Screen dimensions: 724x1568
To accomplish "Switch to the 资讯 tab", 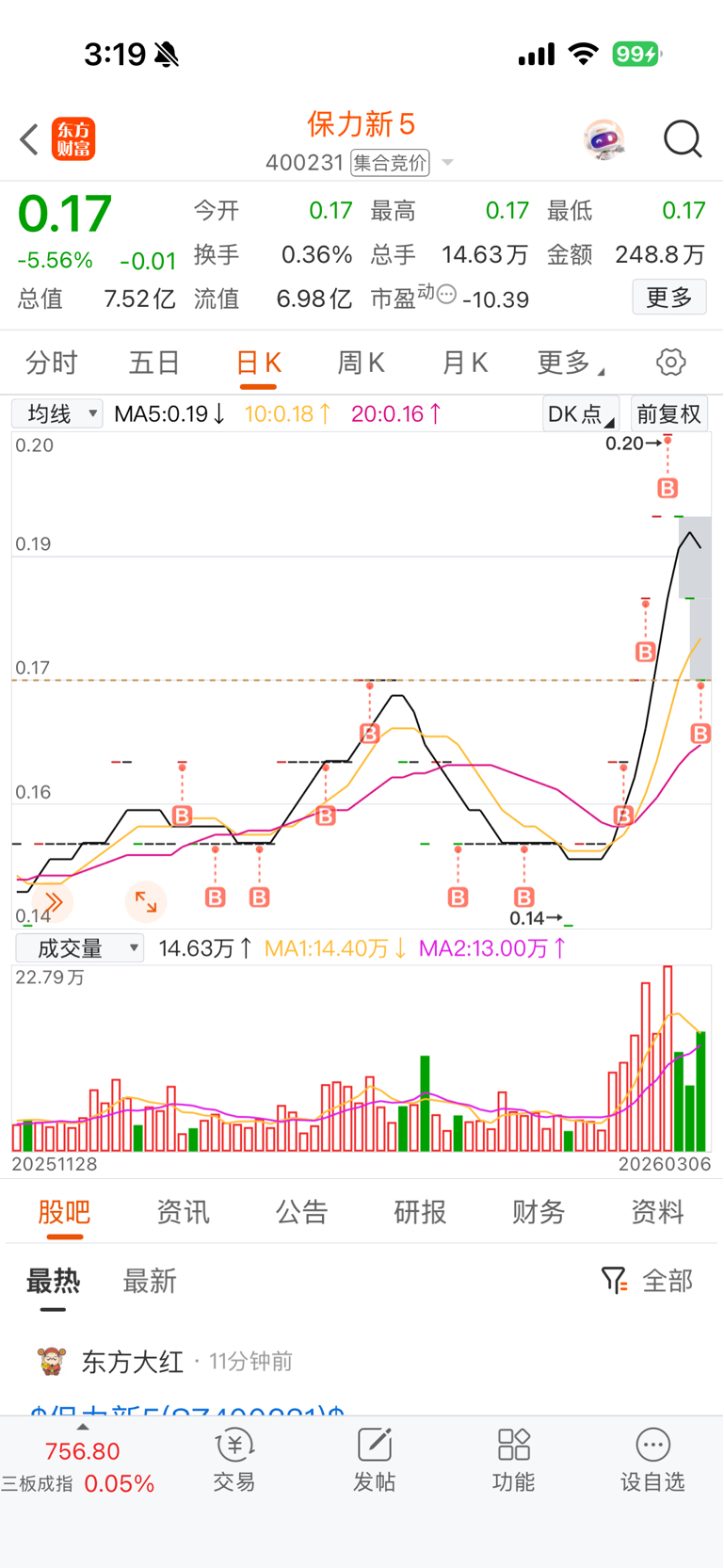I will [x=183, y=1212].
